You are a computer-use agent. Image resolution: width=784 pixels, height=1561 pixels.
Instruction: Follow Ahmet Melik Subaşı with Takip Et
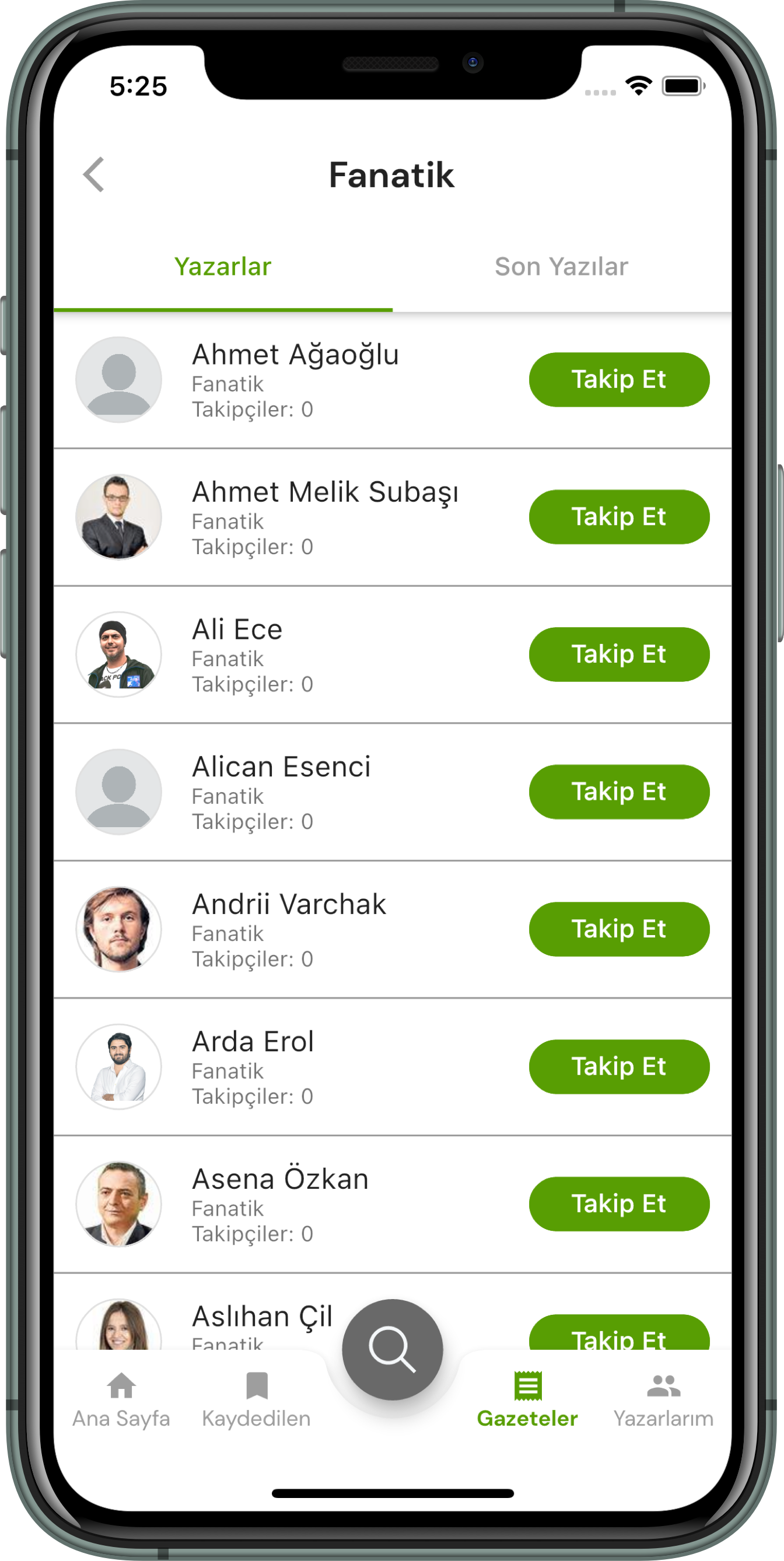tap(618, 517)
